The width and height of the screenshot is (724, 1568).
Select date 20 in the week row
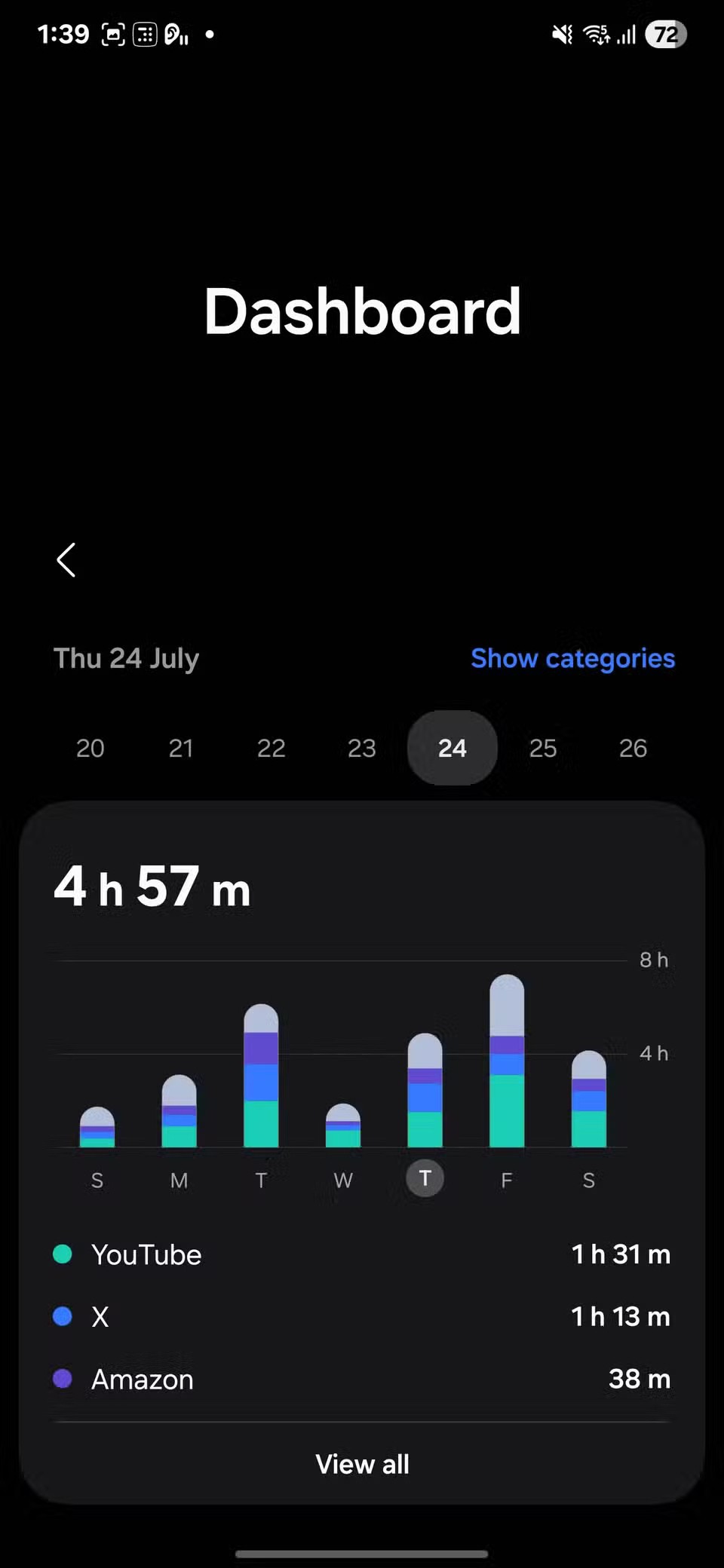(x=90, y=748)
